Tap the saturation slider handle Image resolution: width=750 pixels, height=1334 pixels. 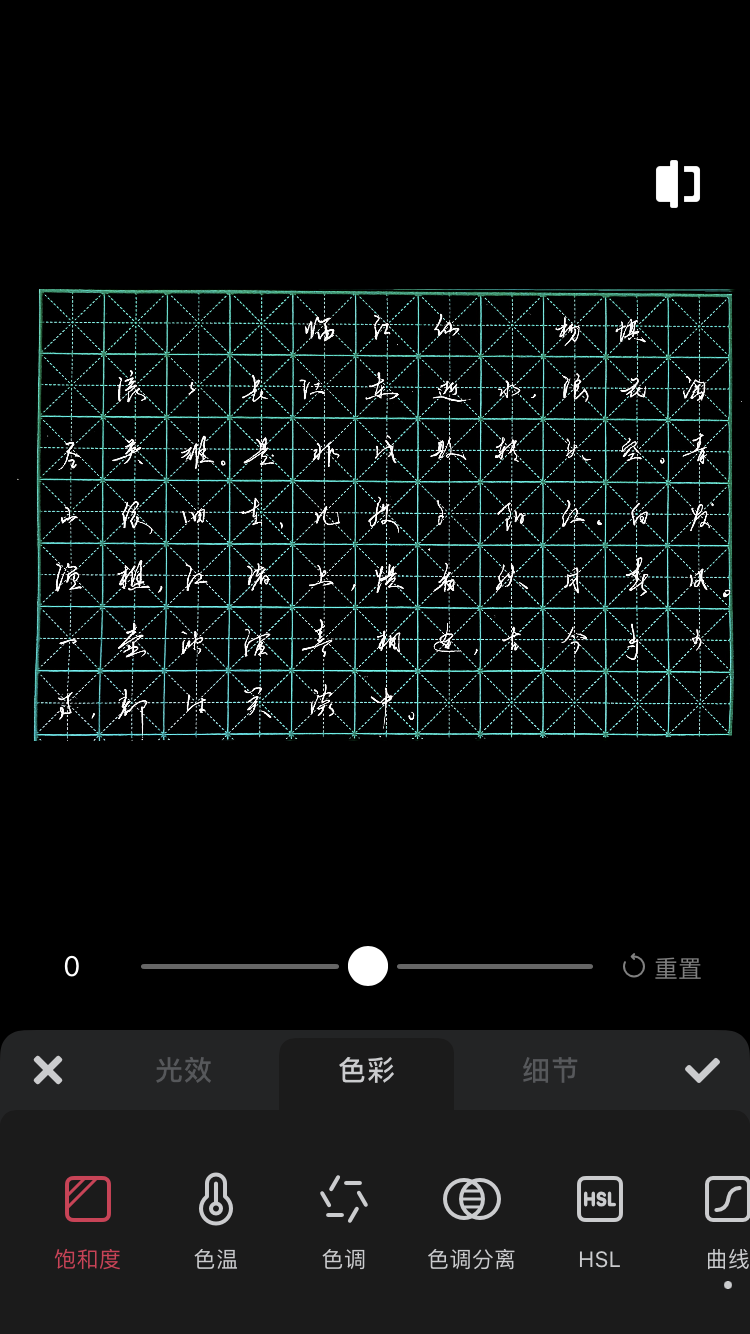pyautogui.click(x=368, y=966)
